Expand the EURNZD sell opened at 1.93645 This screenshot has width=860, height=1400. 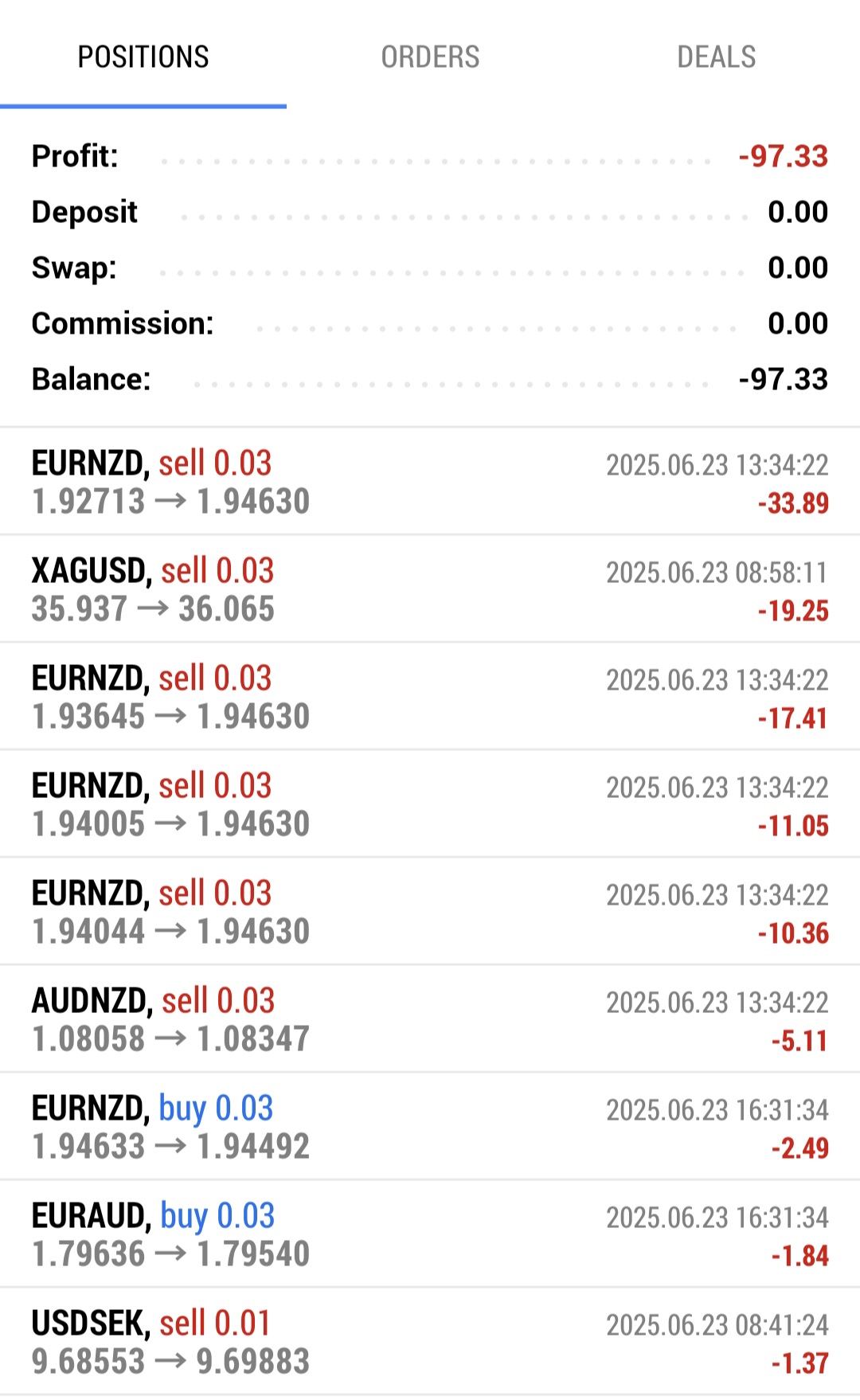430,696
